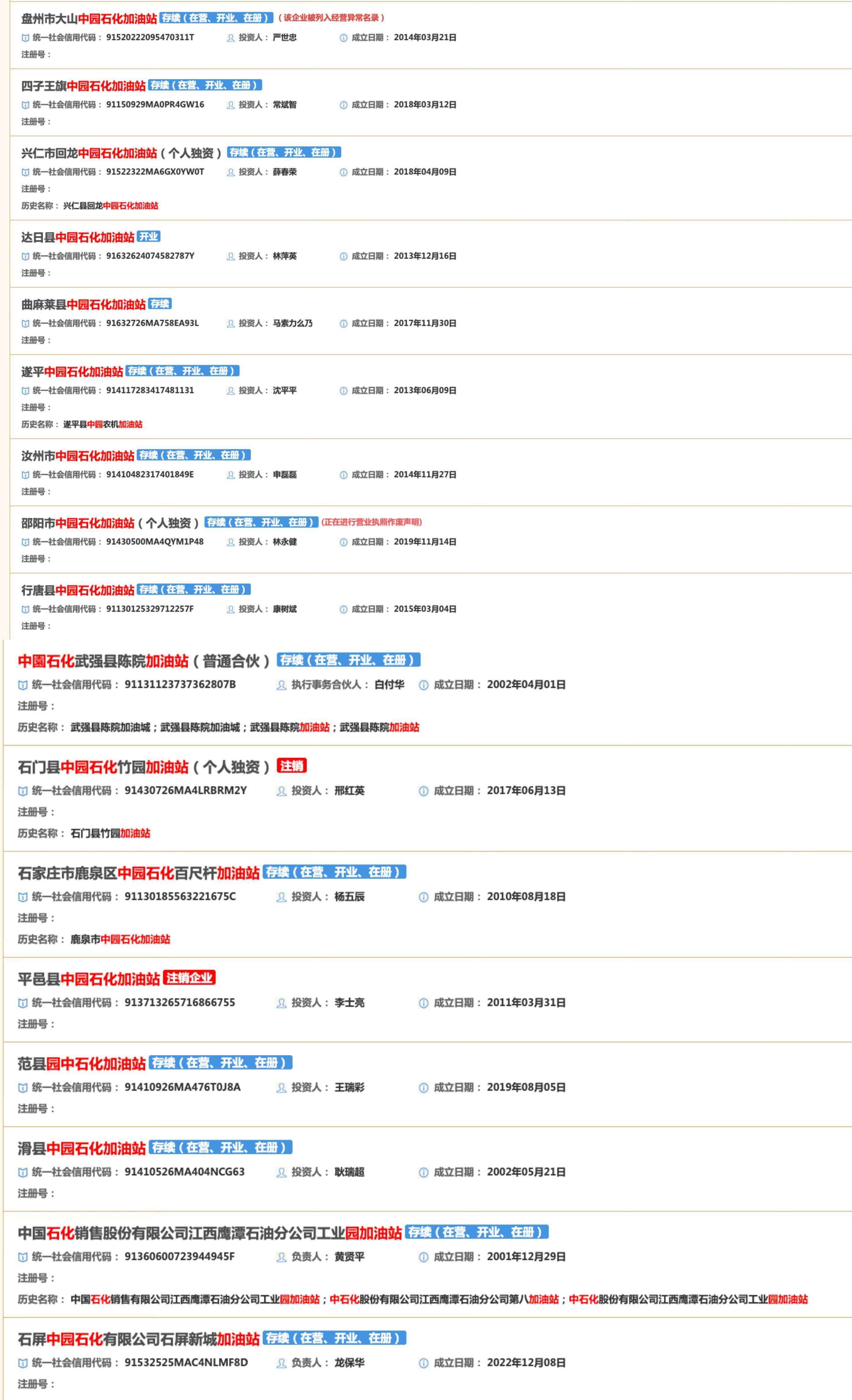Viewport: 852px width, 1400px height.
Task: Open 遂平中园石化加油站 listing
Action: pos(72,372)
